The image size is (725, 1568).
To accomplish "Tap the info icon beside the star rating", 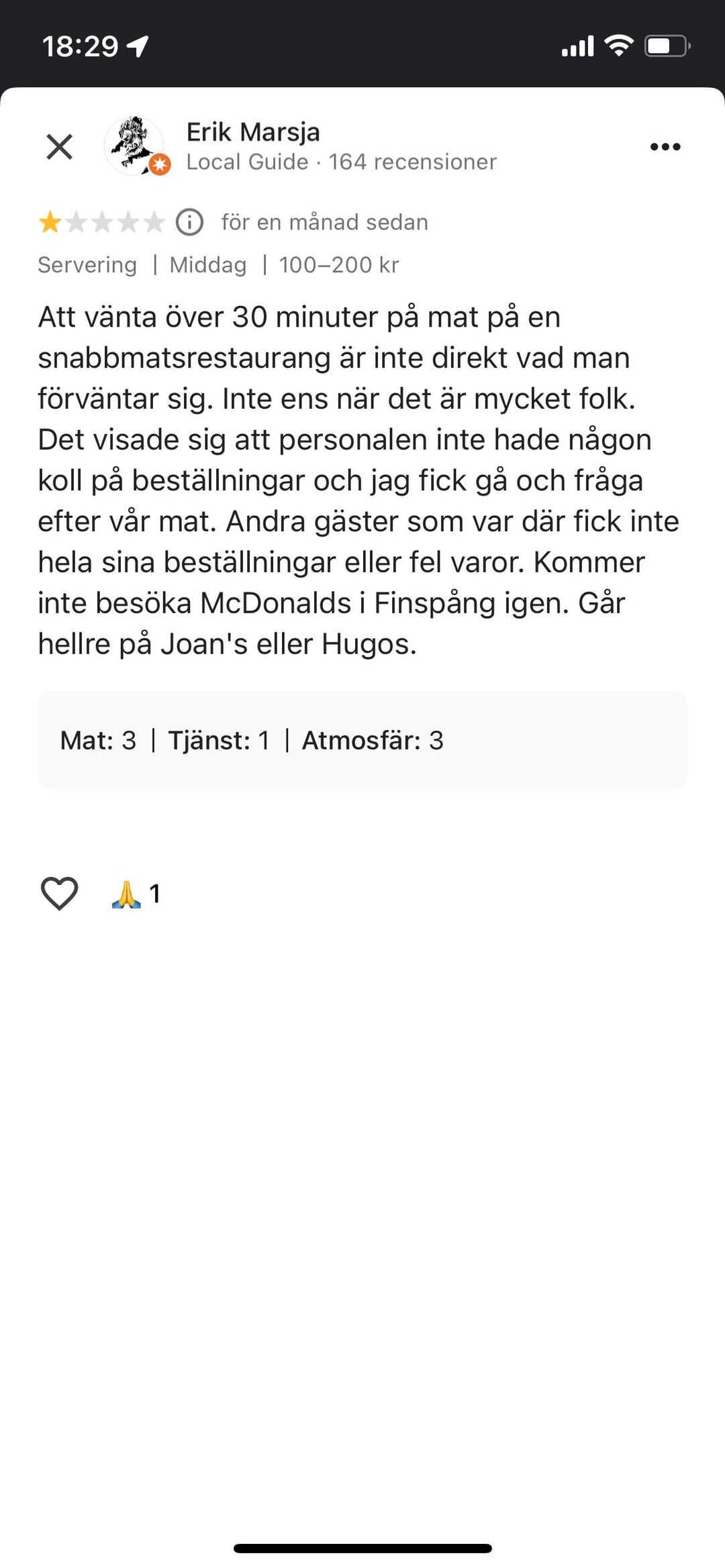I will point(189,222).
